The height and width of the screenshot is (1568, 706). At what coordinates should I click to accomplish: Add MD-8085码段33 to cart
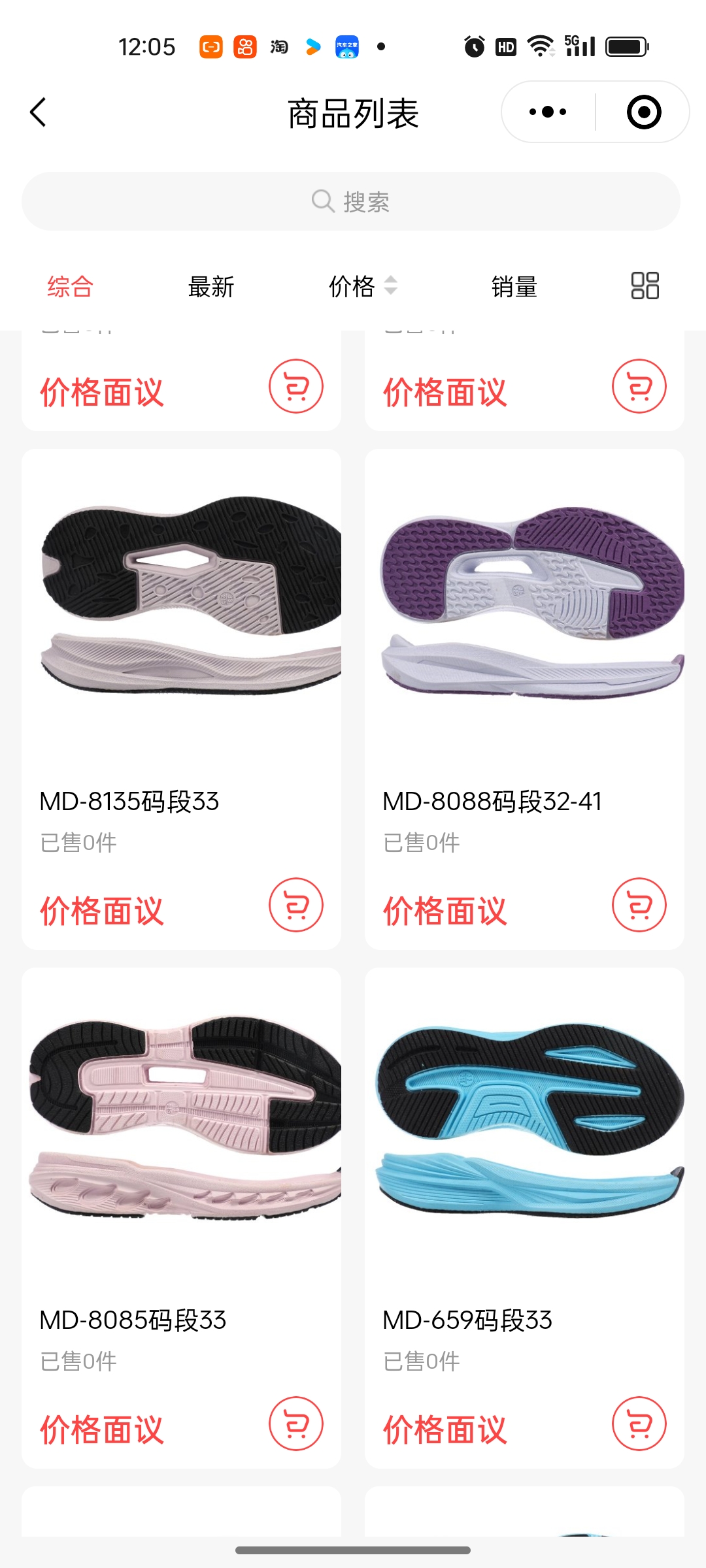coord(296,1424)
